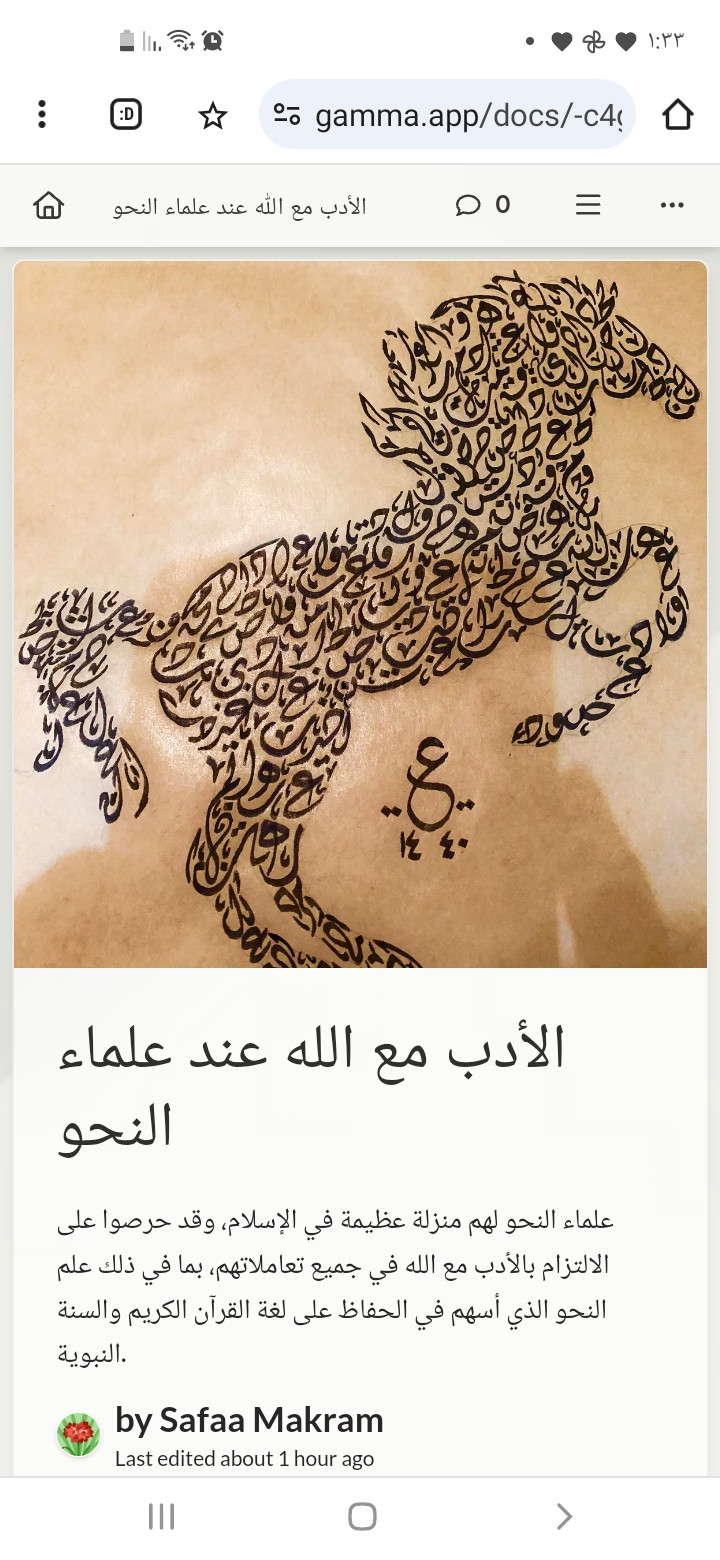Open the document outline list
The image size is (720, 1560).
point(588,205)
